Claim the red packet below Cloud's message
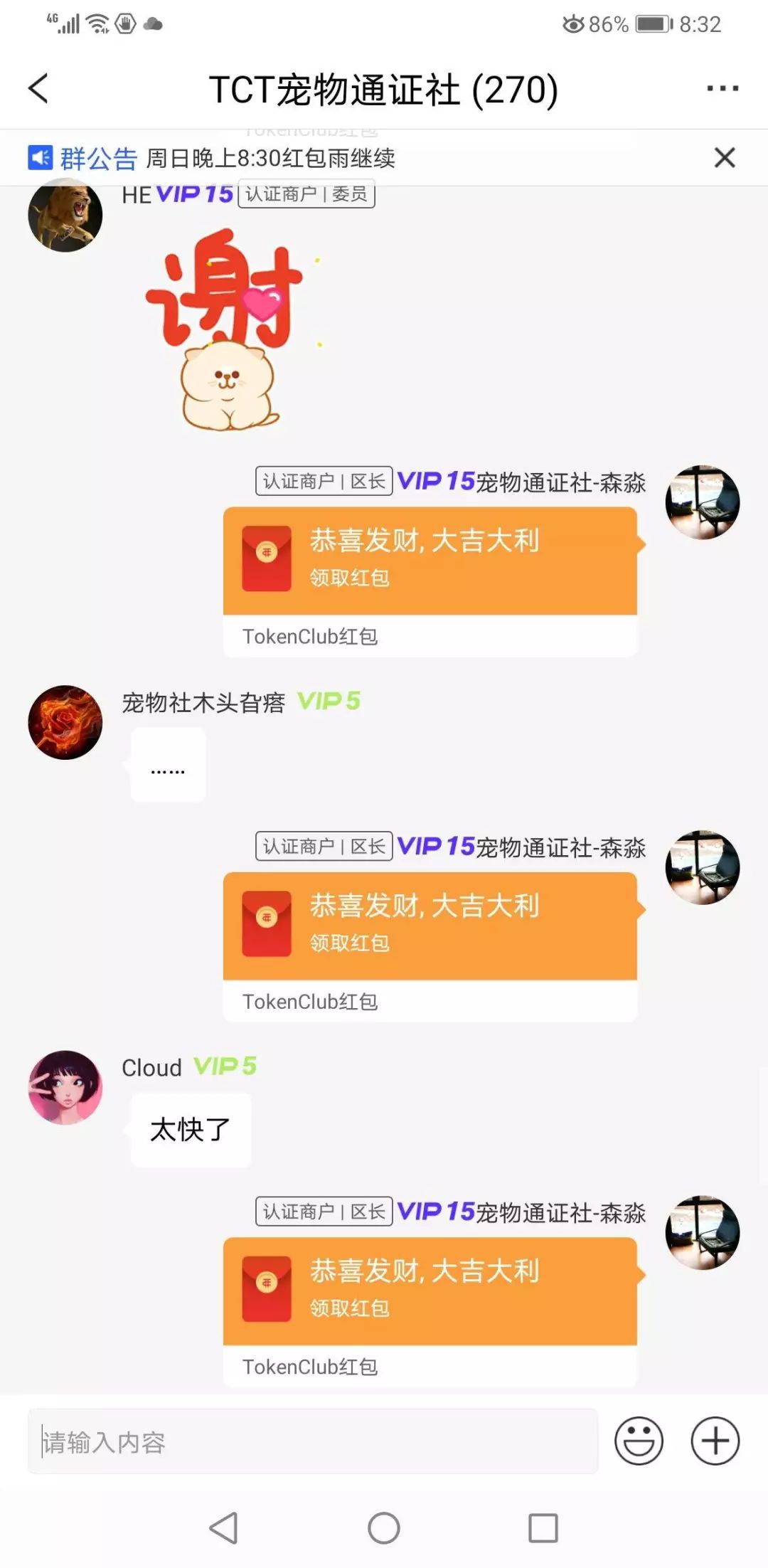Image resolution: width=768 pixels, height=1568 pixels. tap(430, 1291)
